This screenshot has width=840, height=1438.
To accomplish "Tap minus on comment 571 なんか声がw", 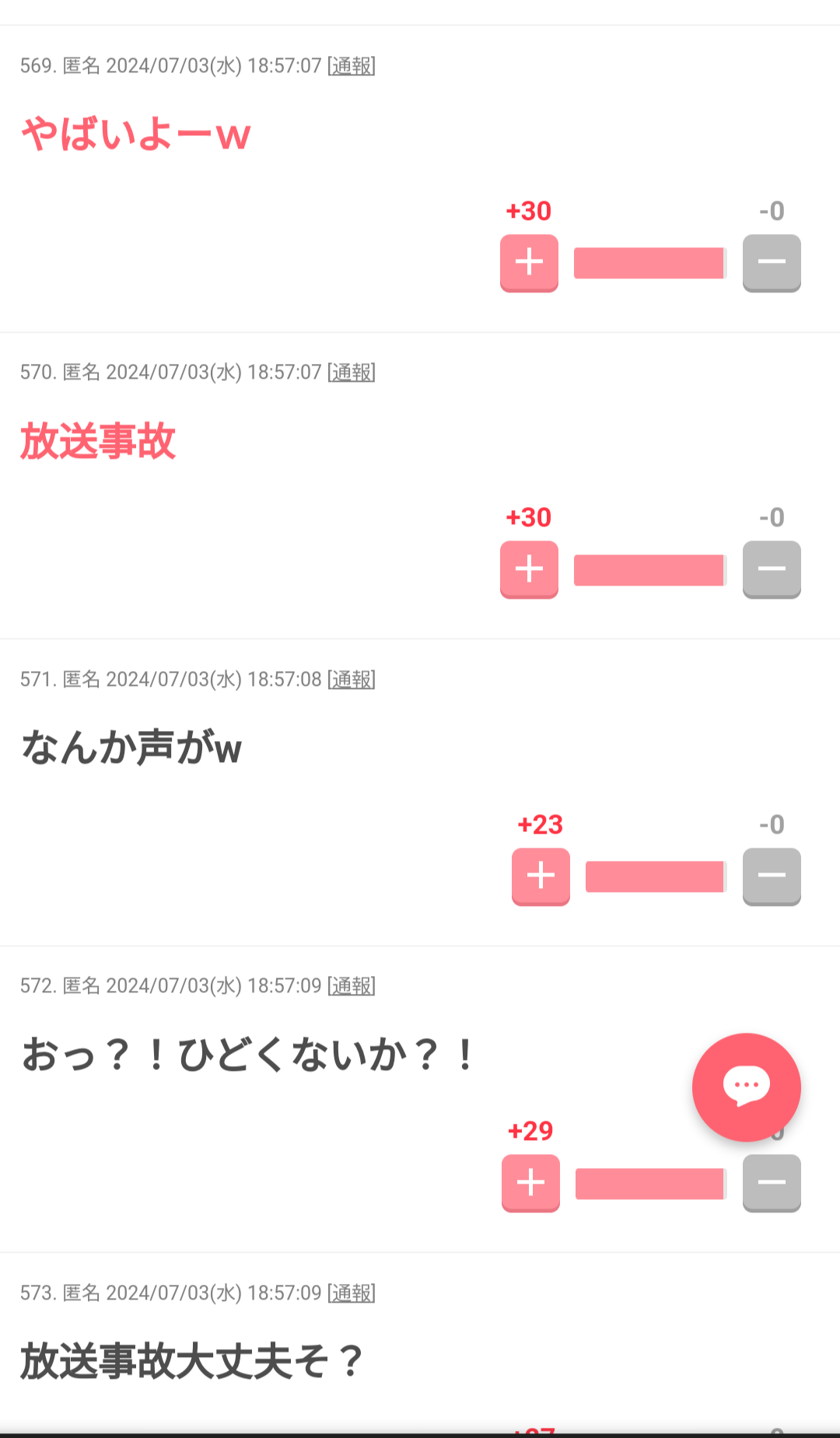I will tap(772, 876).
